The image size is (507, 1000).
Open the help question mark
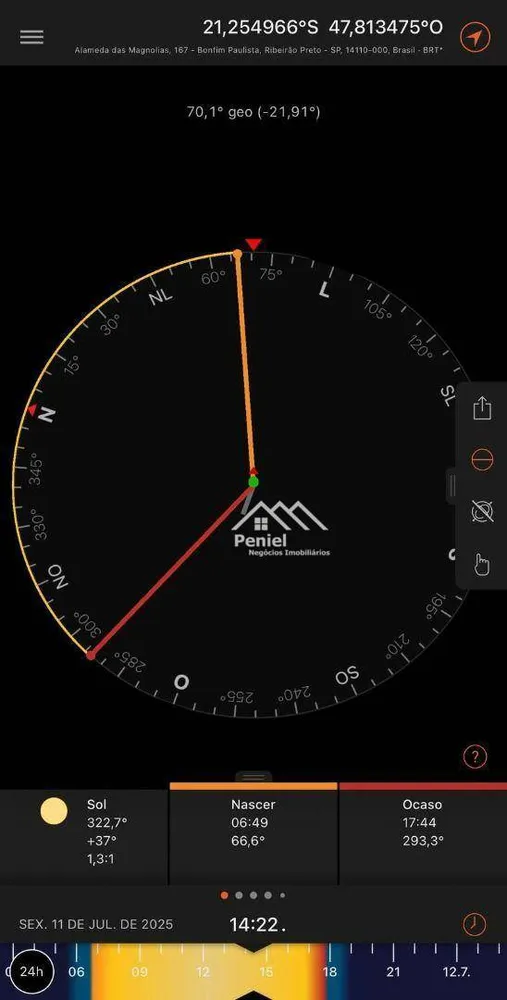(475, 757)
